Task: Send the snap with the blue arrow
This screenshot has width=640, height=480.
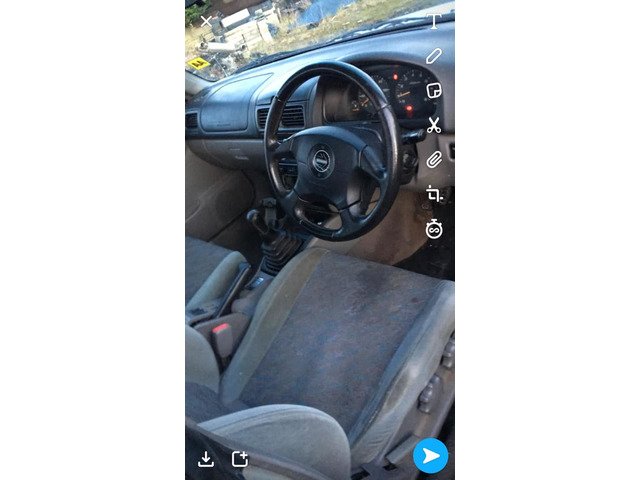Action: pos(431,456)
